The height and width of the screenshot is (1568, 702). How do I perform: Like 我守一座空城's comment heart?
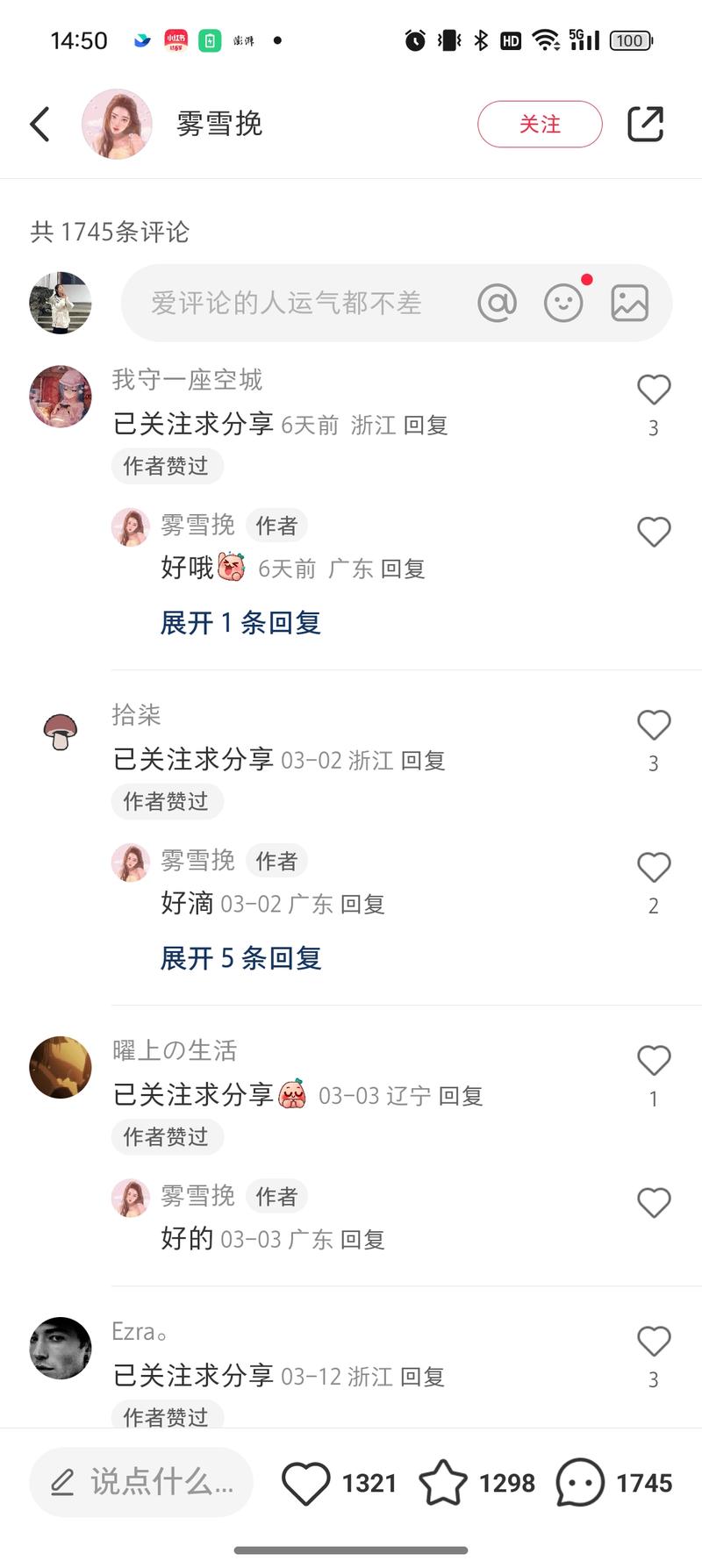pos(654,390)
